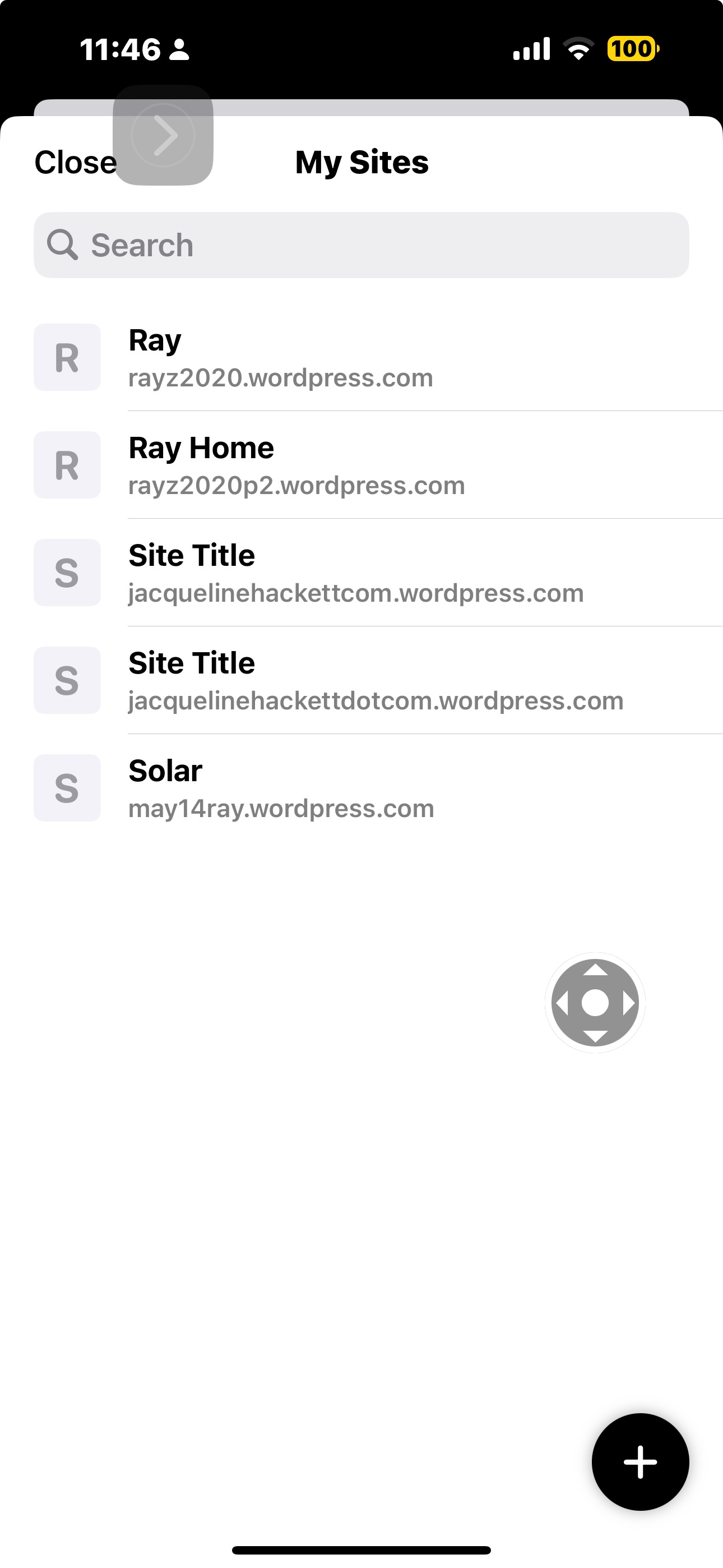Add a new site with plus button
723x1568 pixels.
pos(639,1461)
